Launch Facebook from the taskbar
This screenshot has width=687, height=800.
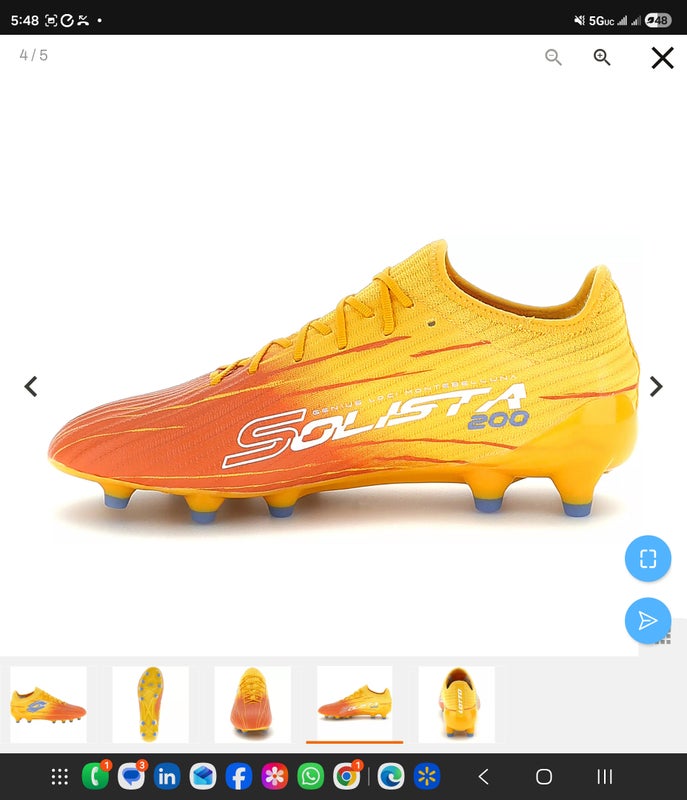[238, 776]
